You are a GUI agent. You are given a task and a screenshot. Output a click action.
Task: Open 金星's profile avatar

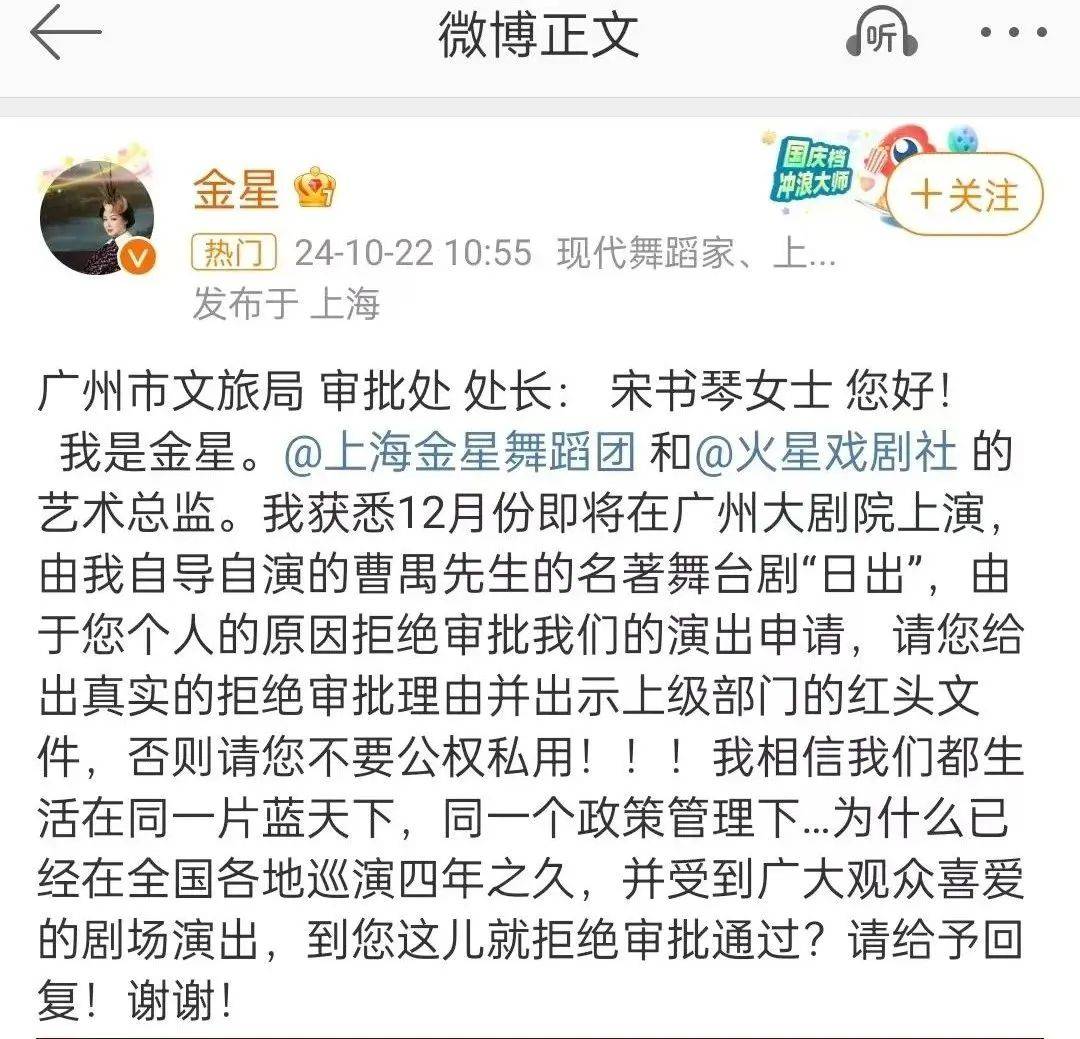tap(97, 217)
